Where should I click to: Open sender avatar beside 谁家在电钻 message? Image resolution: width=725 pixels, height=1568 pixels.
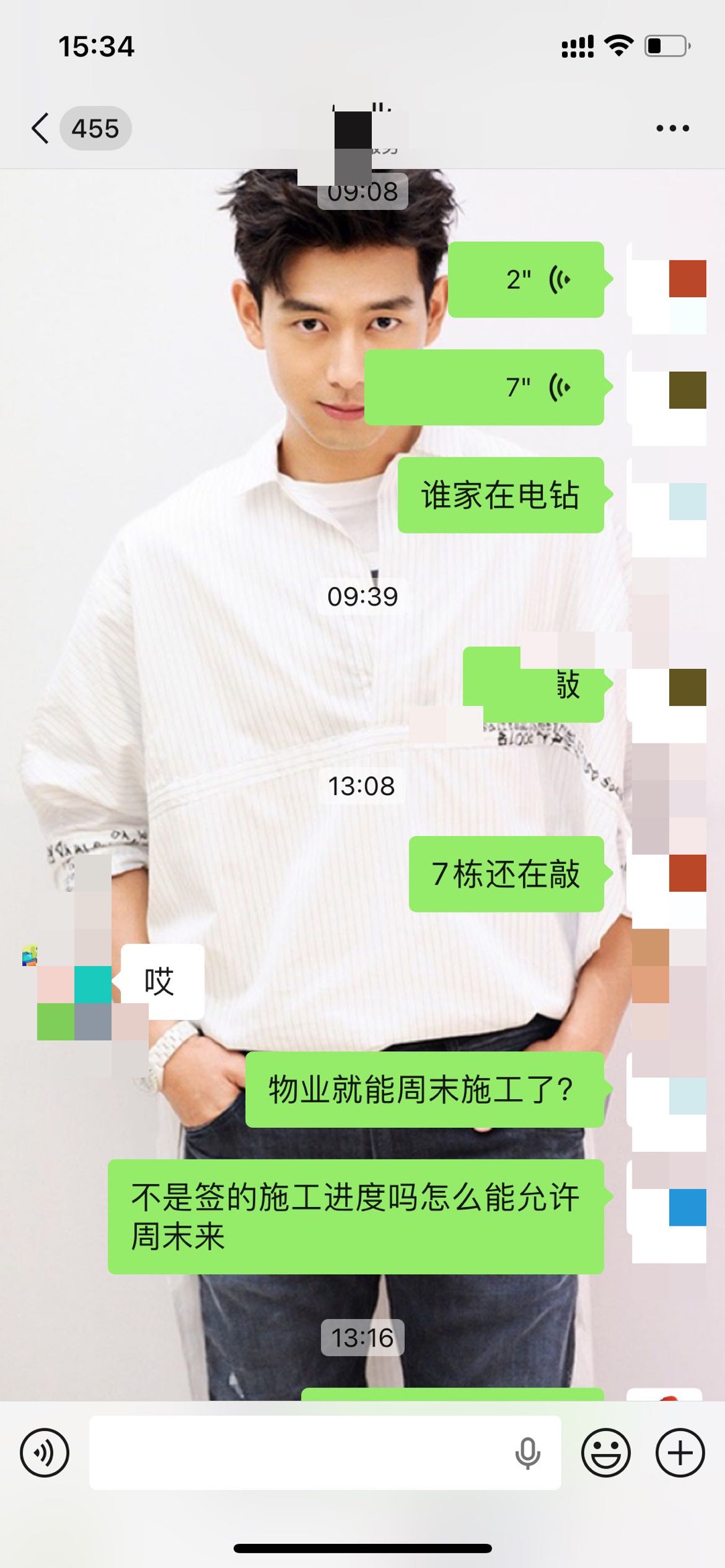pos(668,502)
